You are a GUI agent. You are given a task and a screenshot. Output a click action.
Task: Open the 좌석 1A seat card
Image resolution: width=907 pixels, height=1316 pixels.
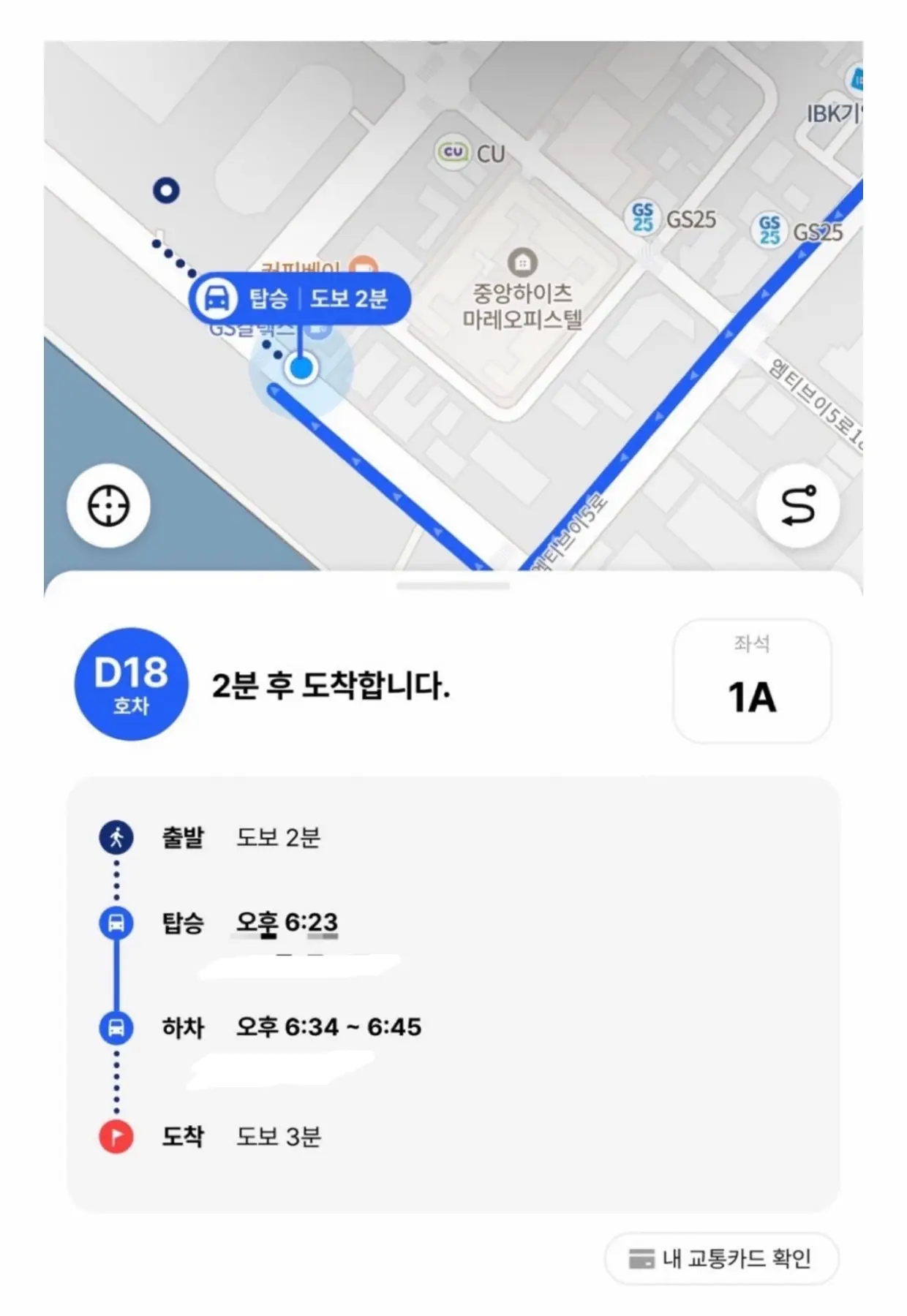point(752,681)
